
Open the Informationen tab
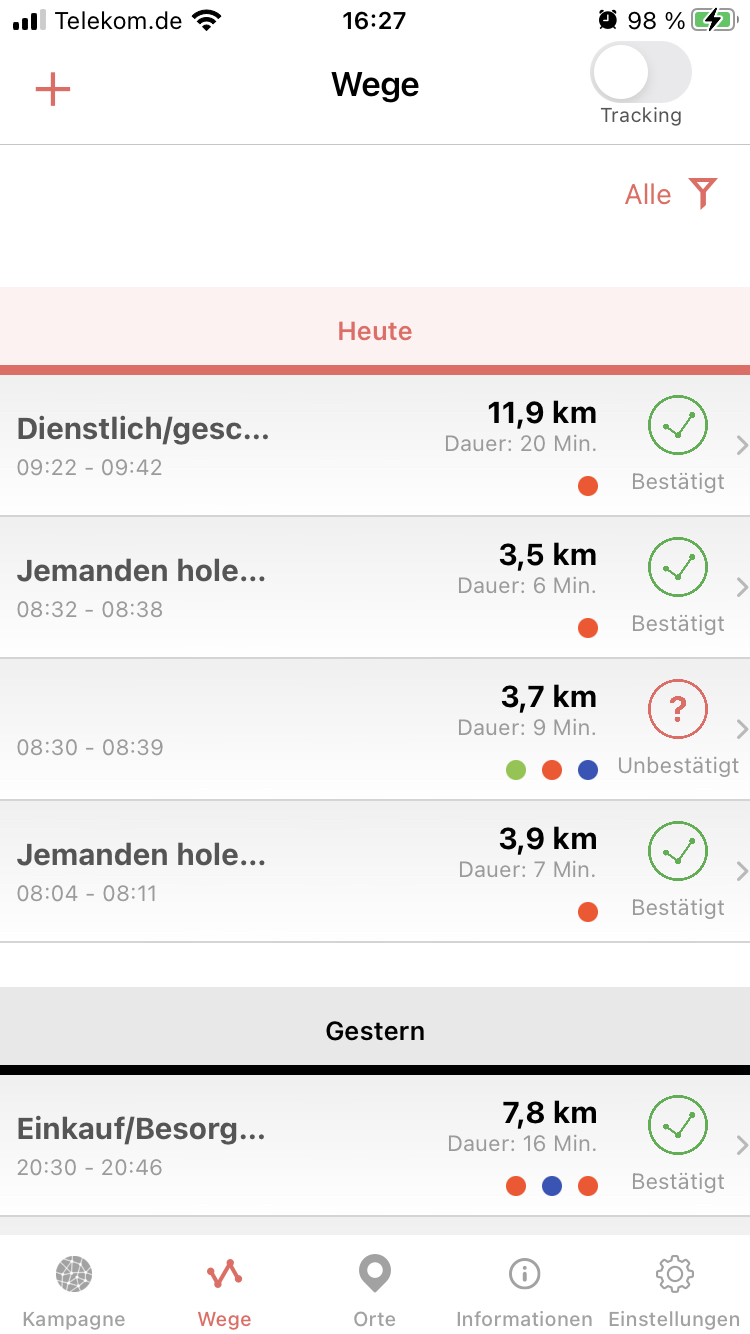pos(524,1289)
